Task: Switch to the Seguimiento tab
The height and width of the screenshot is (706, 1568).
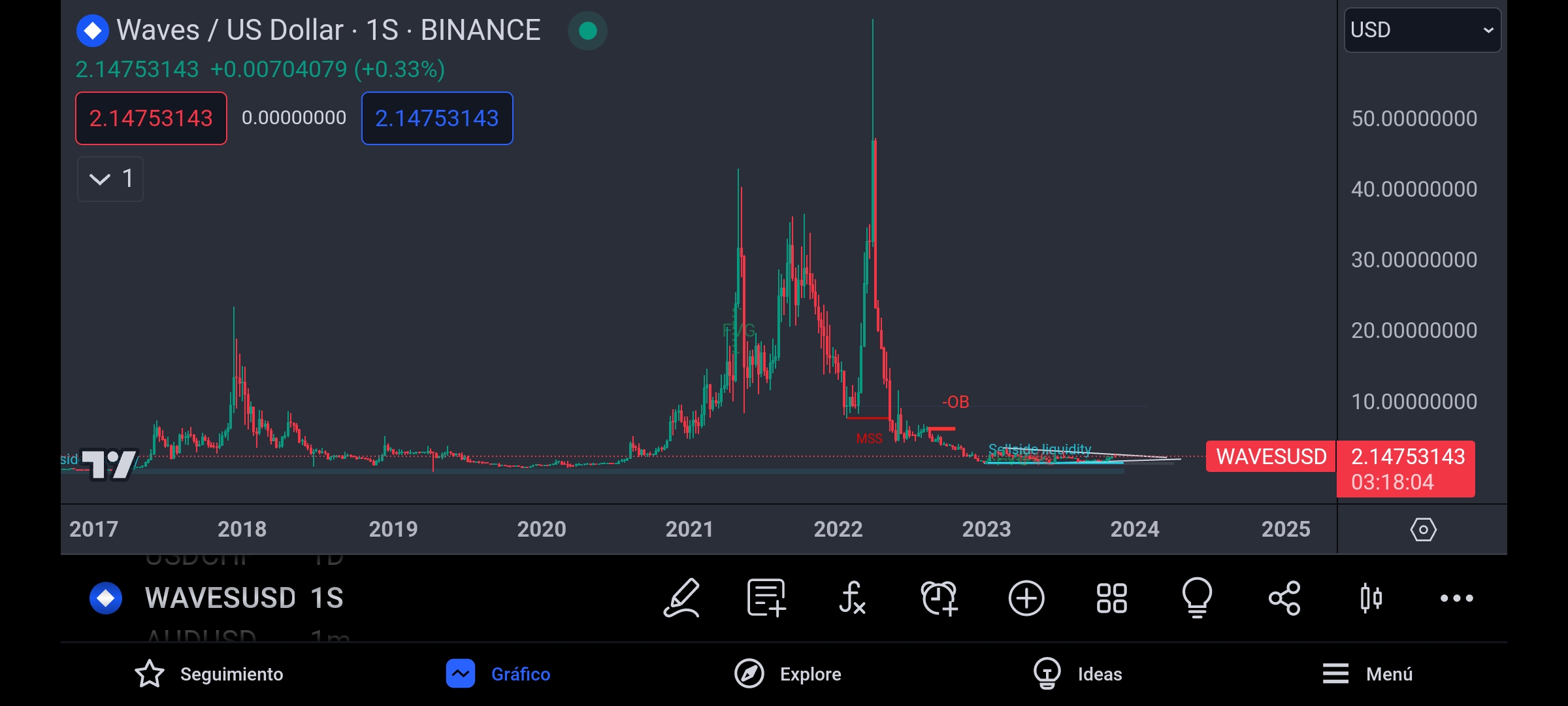Action: pos(209,674)
